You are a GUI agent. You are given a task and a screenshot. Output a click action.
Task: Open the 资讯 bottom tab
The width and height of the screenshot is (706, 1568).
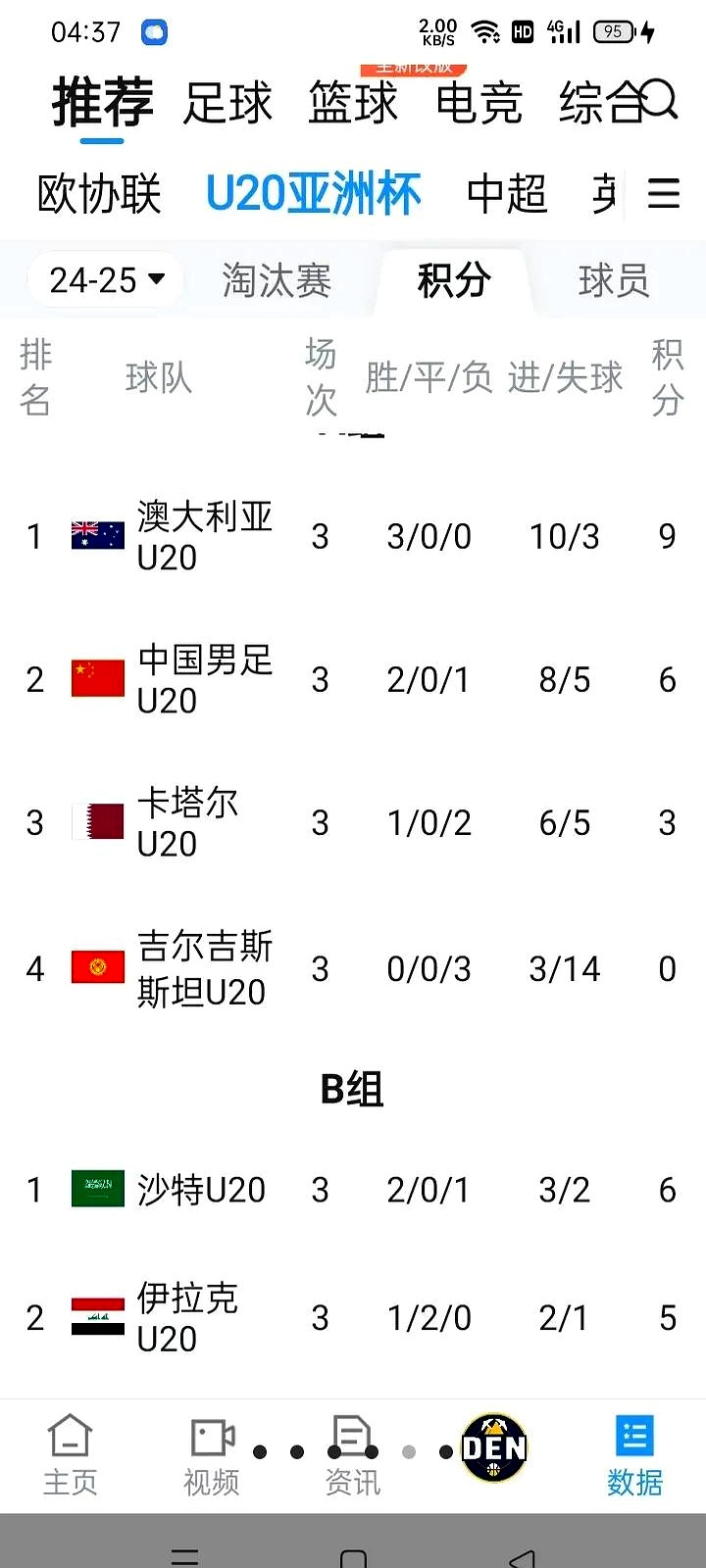coord(352,1455)
